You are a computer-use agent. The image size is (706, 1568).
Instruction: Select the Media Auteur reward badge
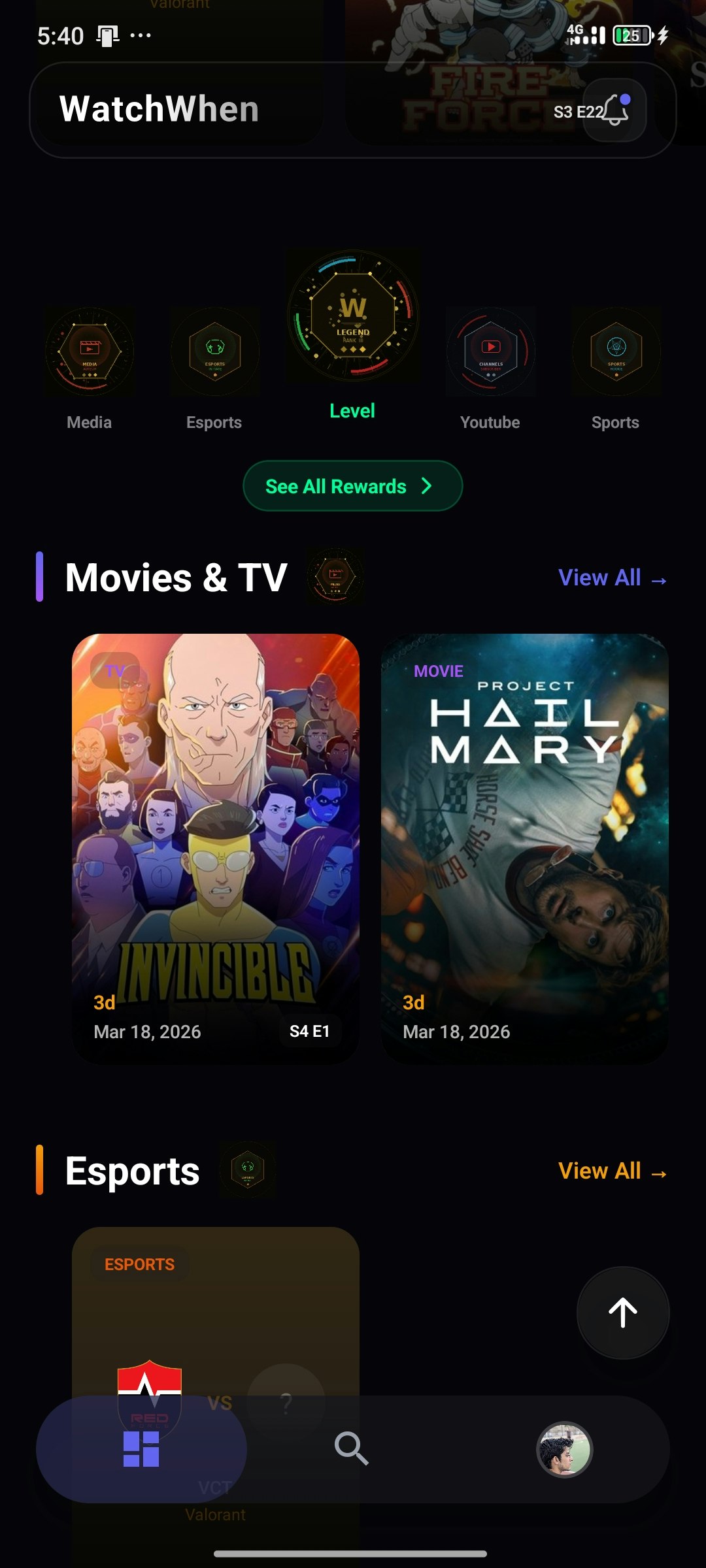click(90, 351)
